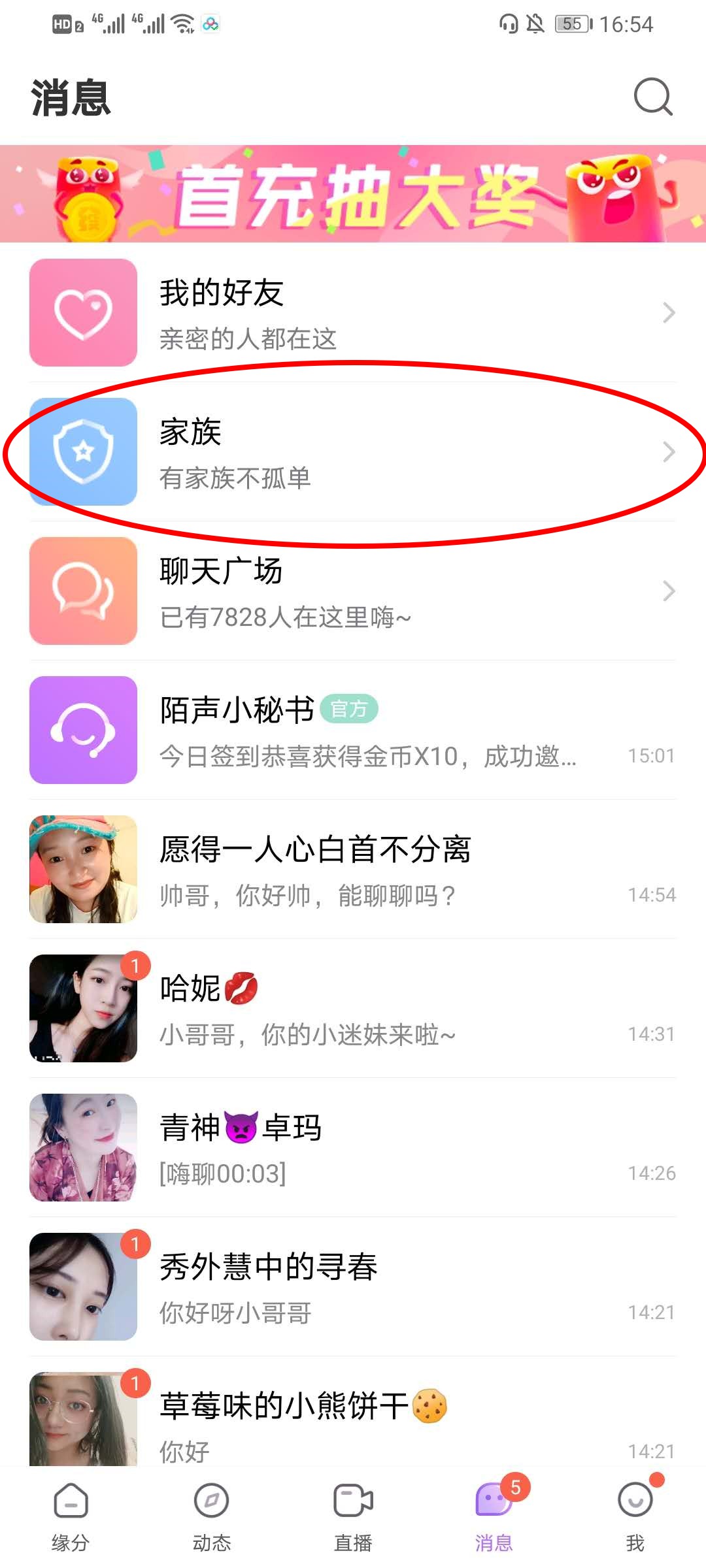Open the 家族 family section
The width and height of the screenshot is (706, 1568).
(x=353, y=451)
